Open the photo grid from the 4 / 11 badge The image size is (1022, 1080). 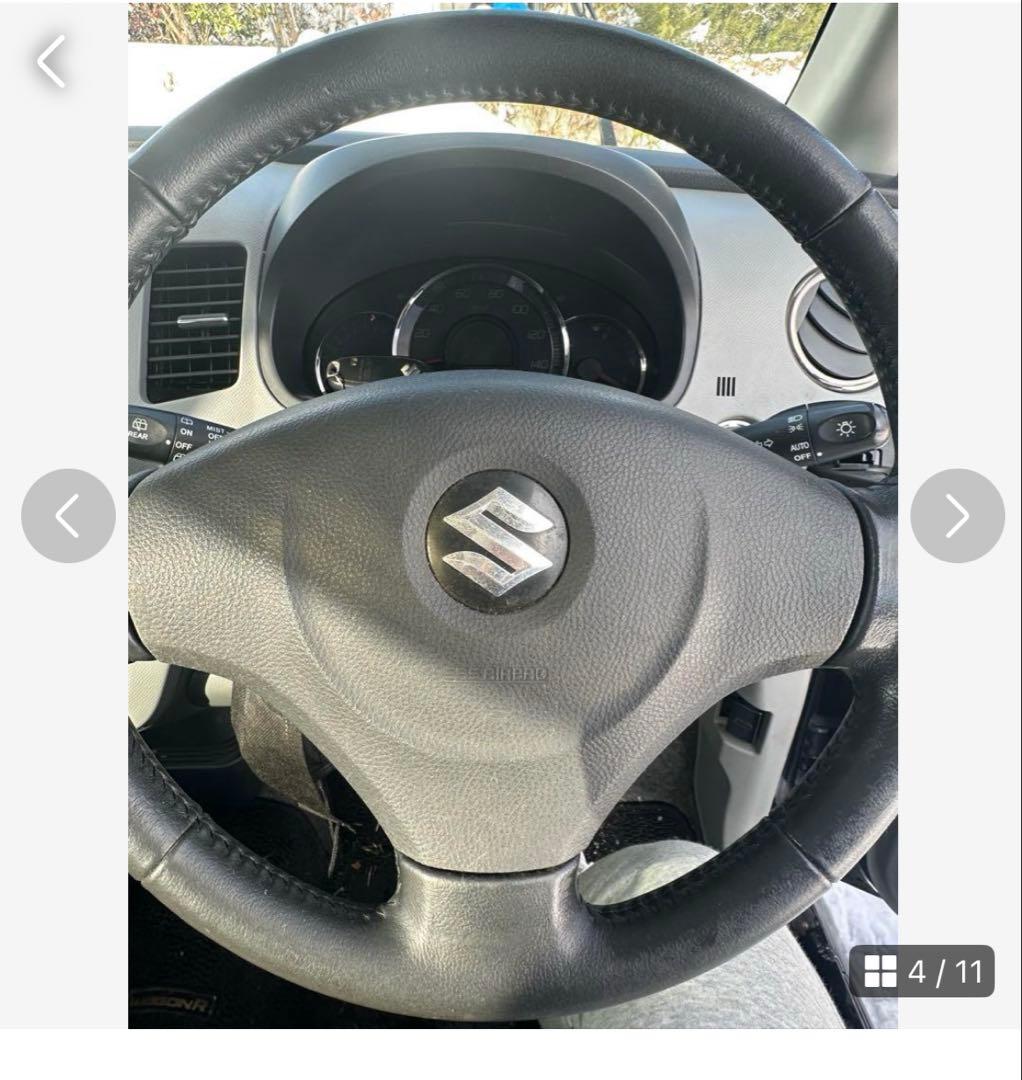click(x=922, y=971)
